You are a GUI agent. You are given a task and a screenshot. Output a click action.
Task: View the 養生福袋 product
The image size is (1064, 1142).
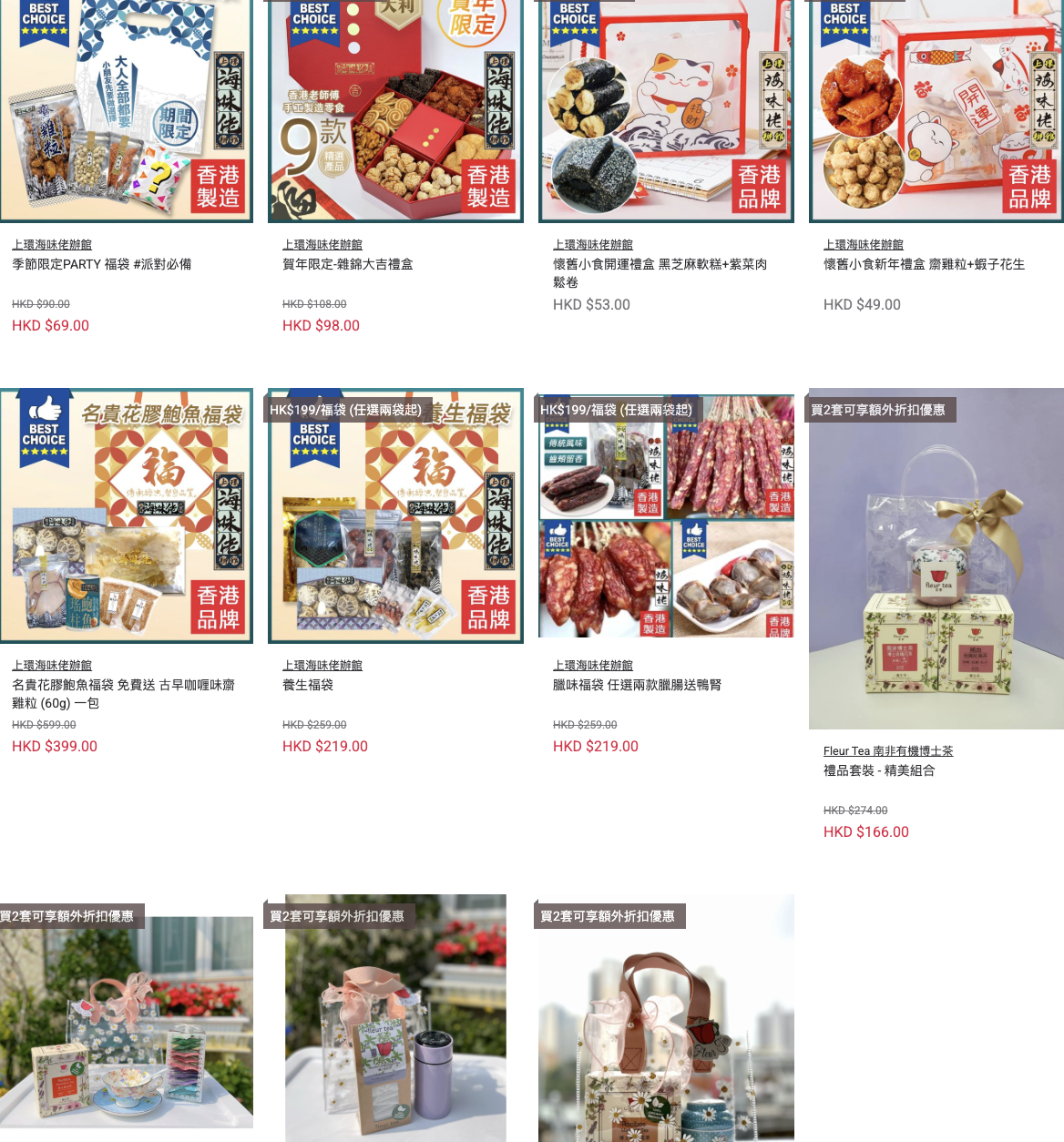[x=308, y=685]
